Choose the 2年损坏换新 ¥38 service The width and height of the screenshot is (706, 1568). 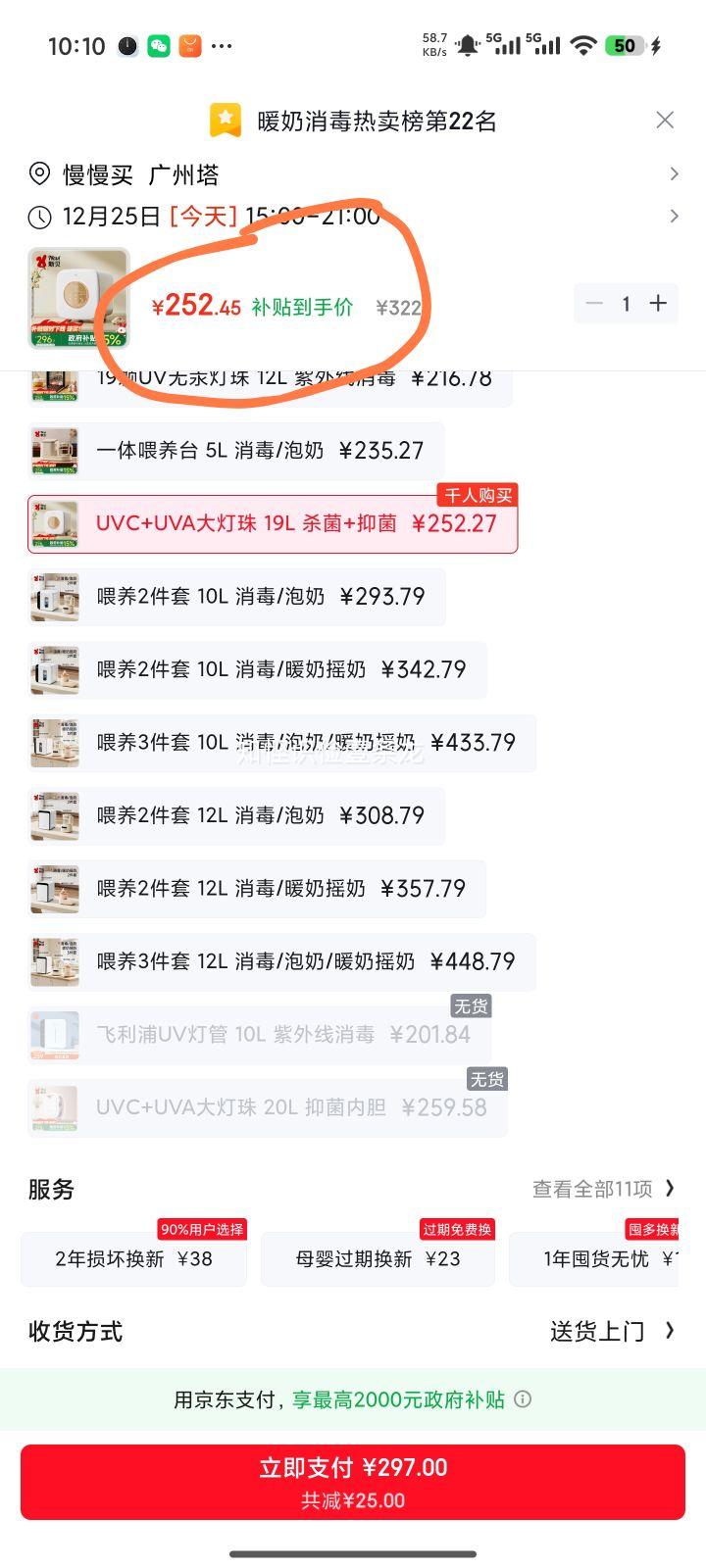click(133, 1258)
